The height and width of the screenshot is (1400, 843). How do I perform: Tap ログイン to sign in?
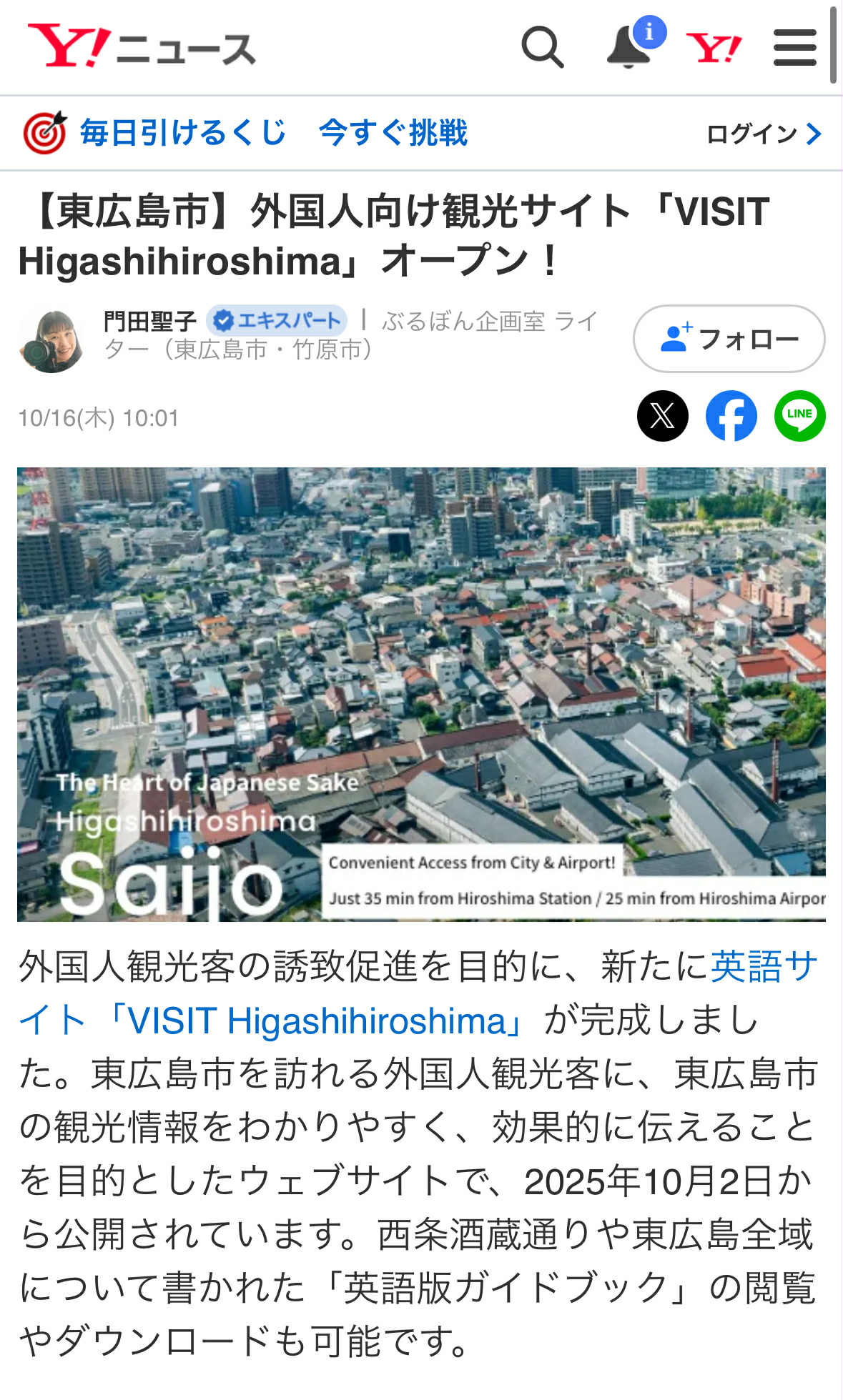click(763, 134)
